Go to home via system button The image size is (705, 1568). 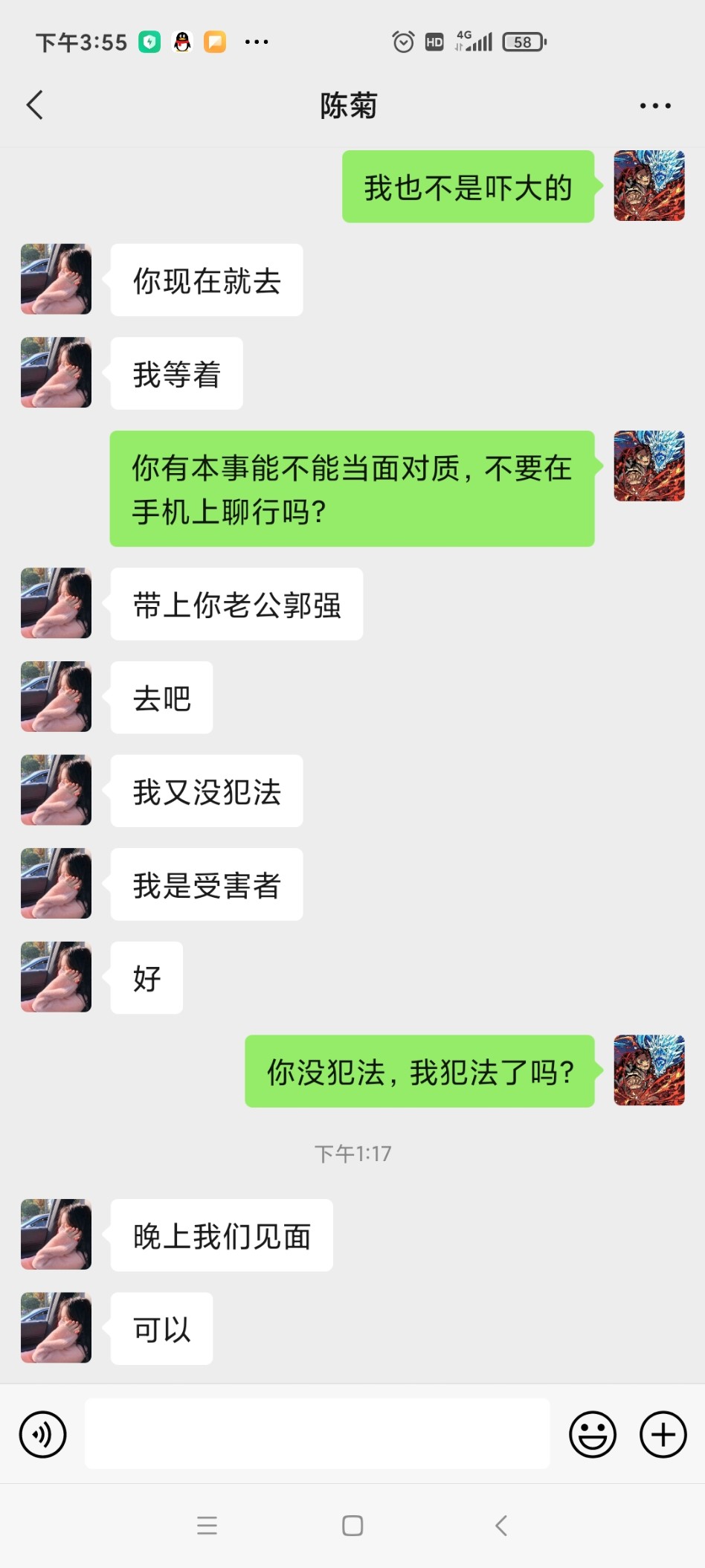click(352, 1526)
